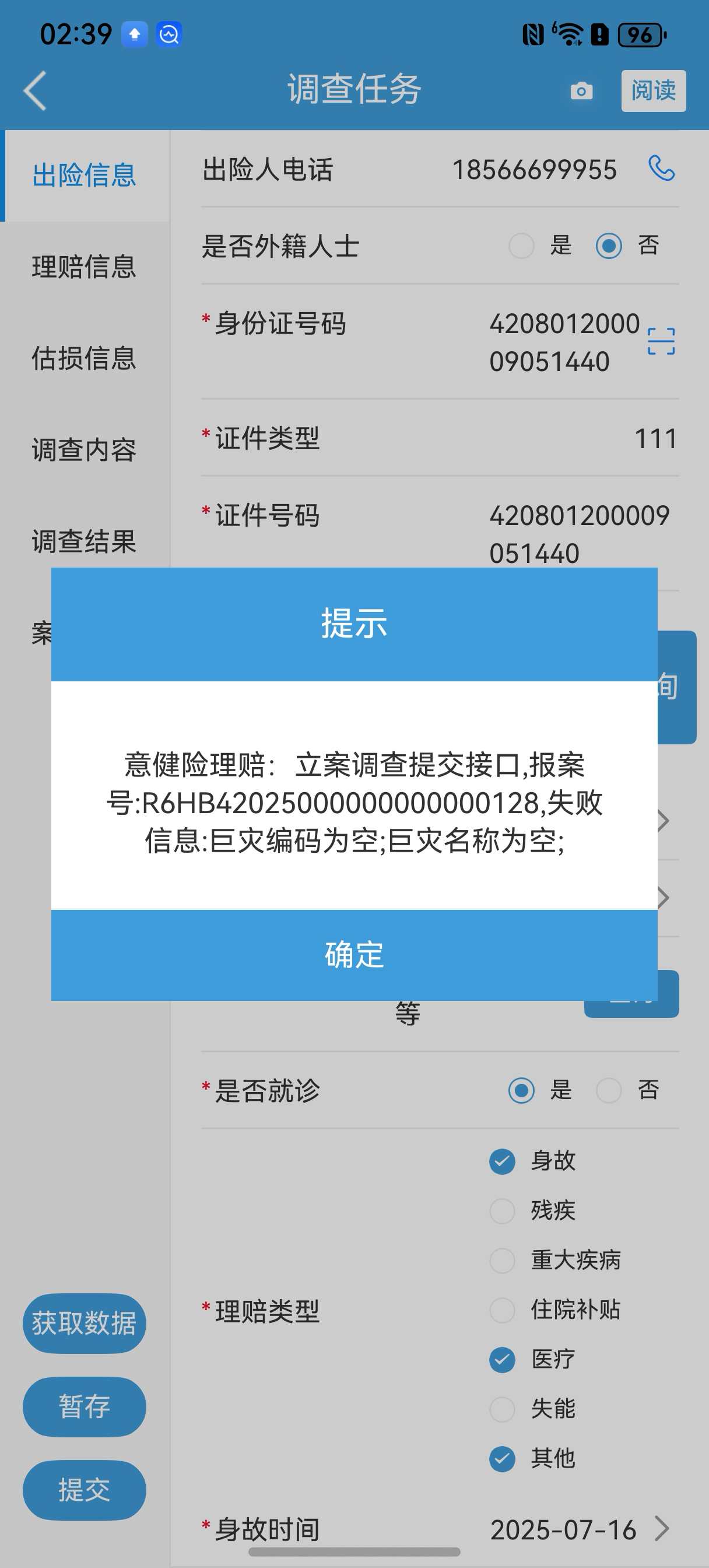Viewport: 709px width, 1568px height.
Task: Select 是 for 是否外籍人士
Action: 522,246
